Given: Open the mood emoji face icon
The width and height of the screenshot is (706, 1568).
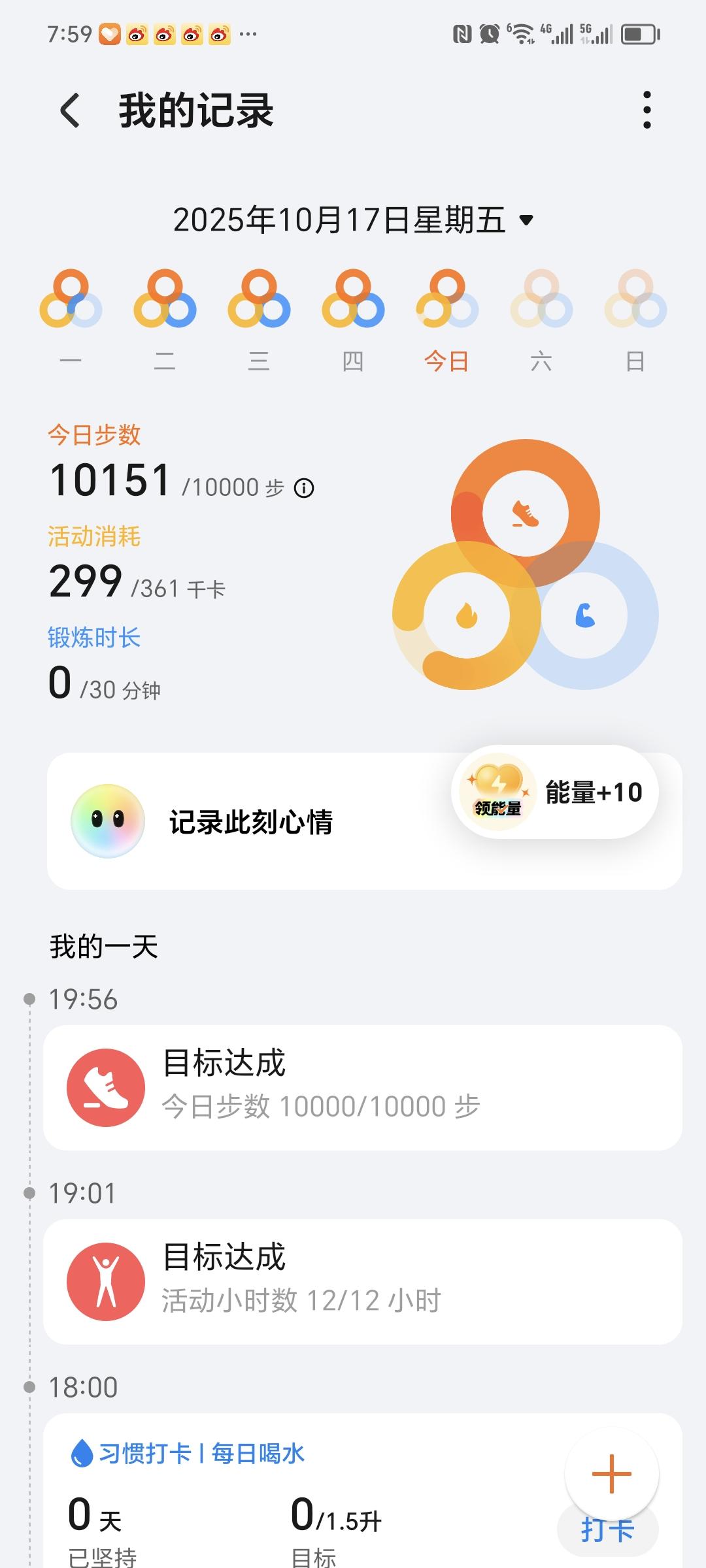Looking at the screenshot, I should click(x=108, y=821).
